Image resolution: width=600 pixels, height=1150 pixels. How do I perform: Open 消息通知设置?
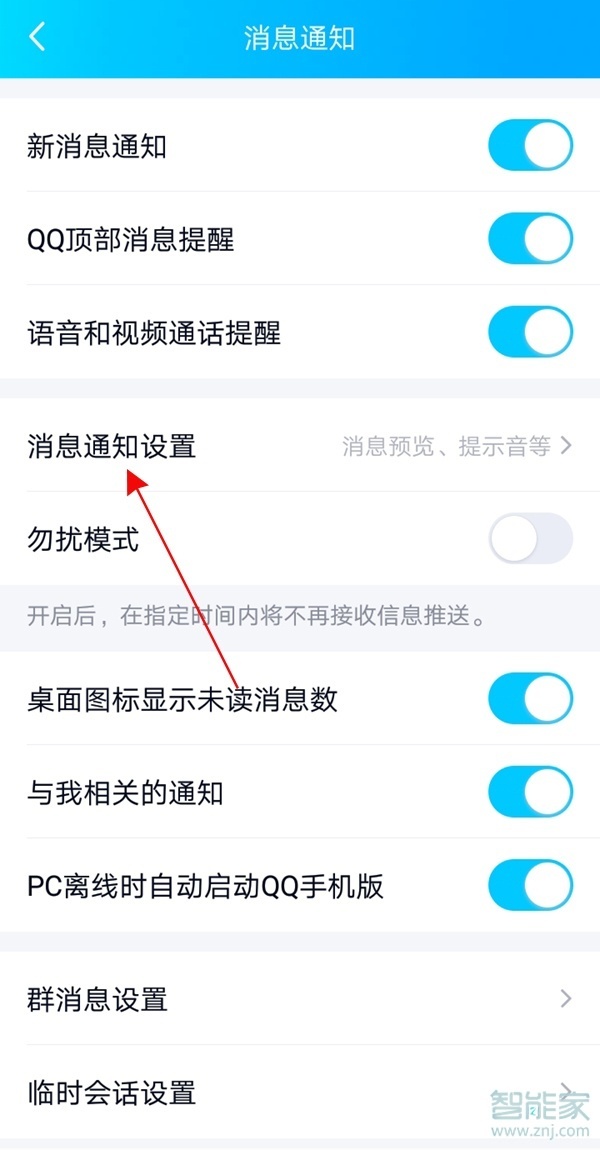tap(300, 446)
